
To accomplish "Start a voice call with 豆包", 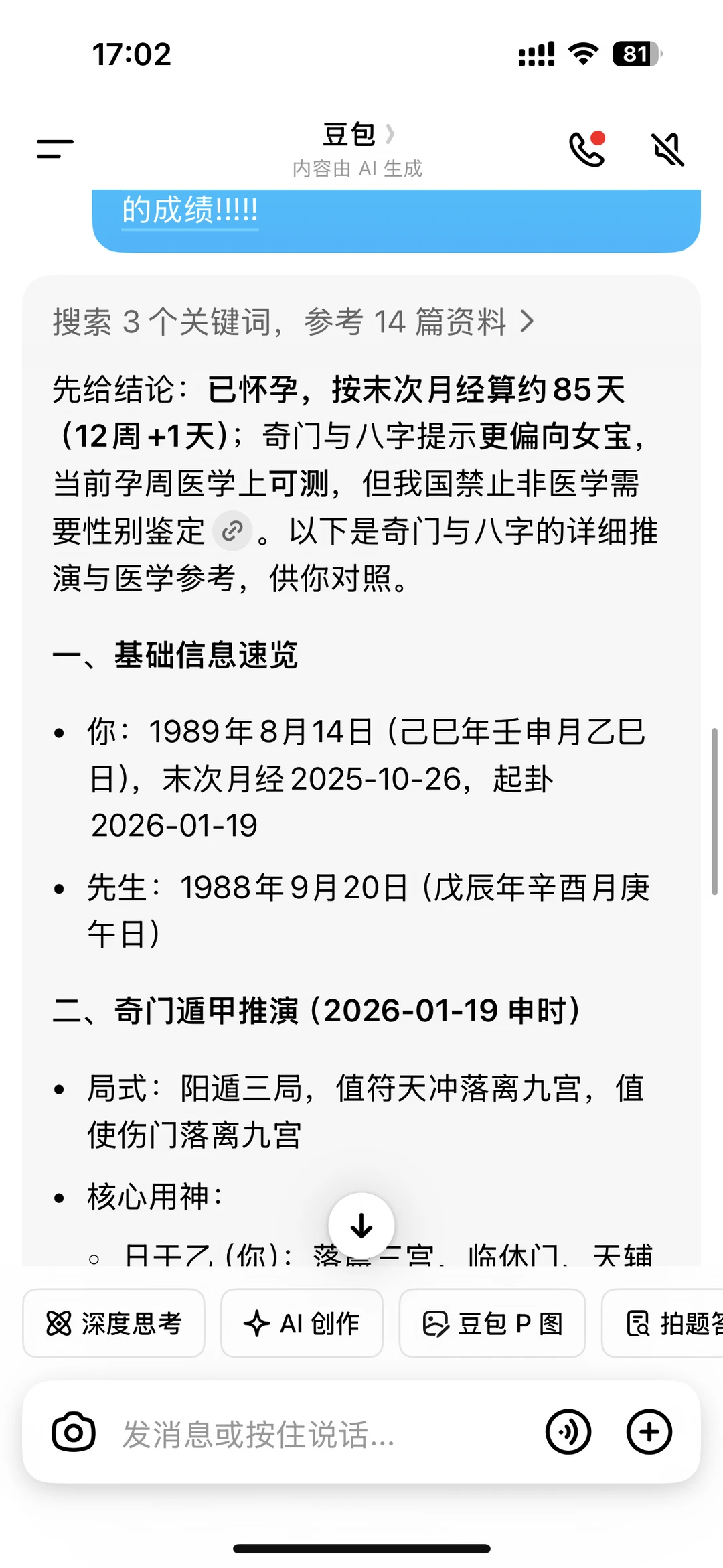I will tap(587, 148).
